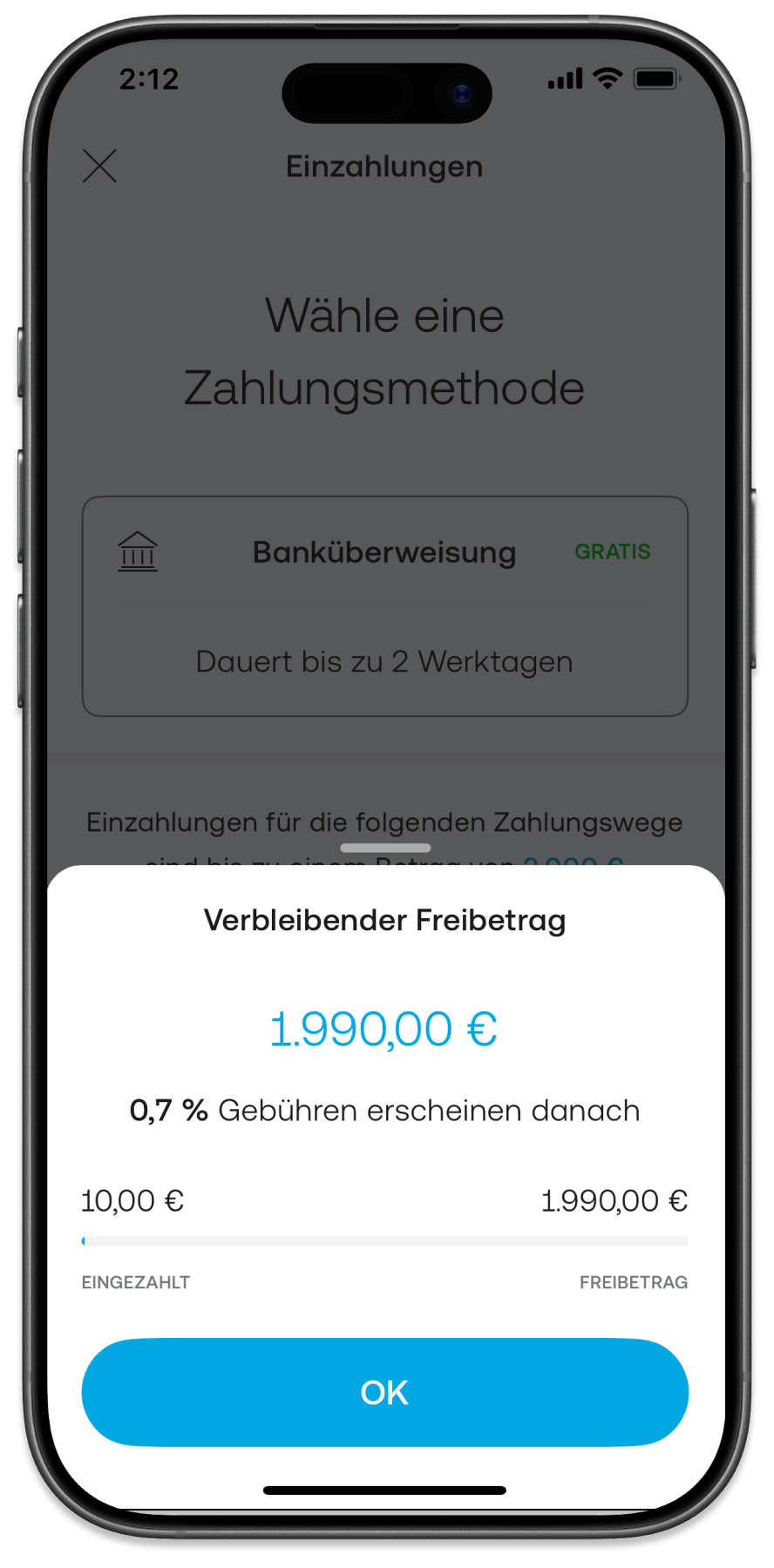Close the Einzahlungen screen
This screenshot has width=774, height=1568.
[100, 166]
